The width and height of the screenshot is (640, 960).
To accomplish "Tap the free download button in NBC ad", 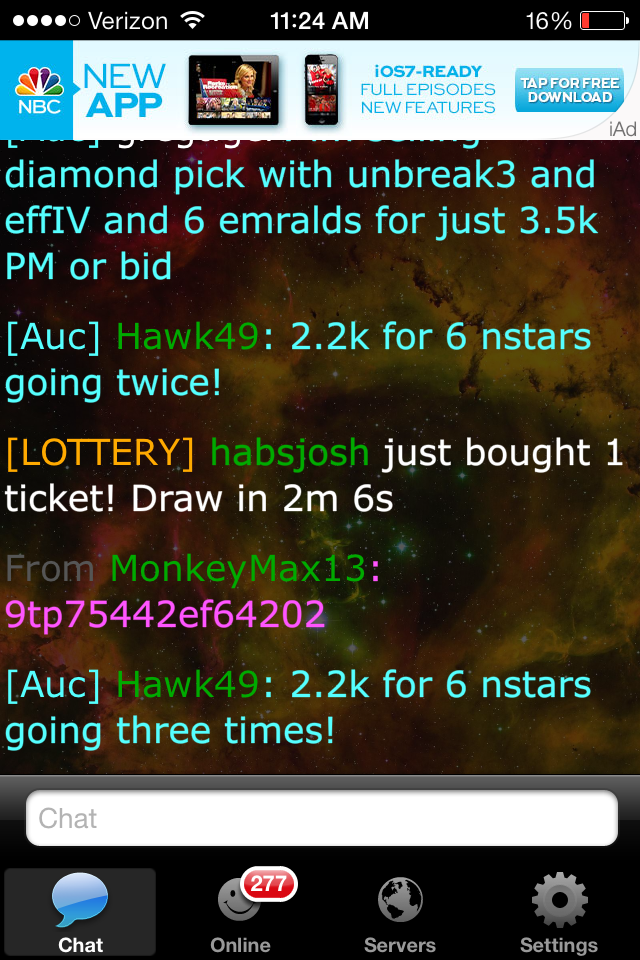I will (x=569, y=90).
